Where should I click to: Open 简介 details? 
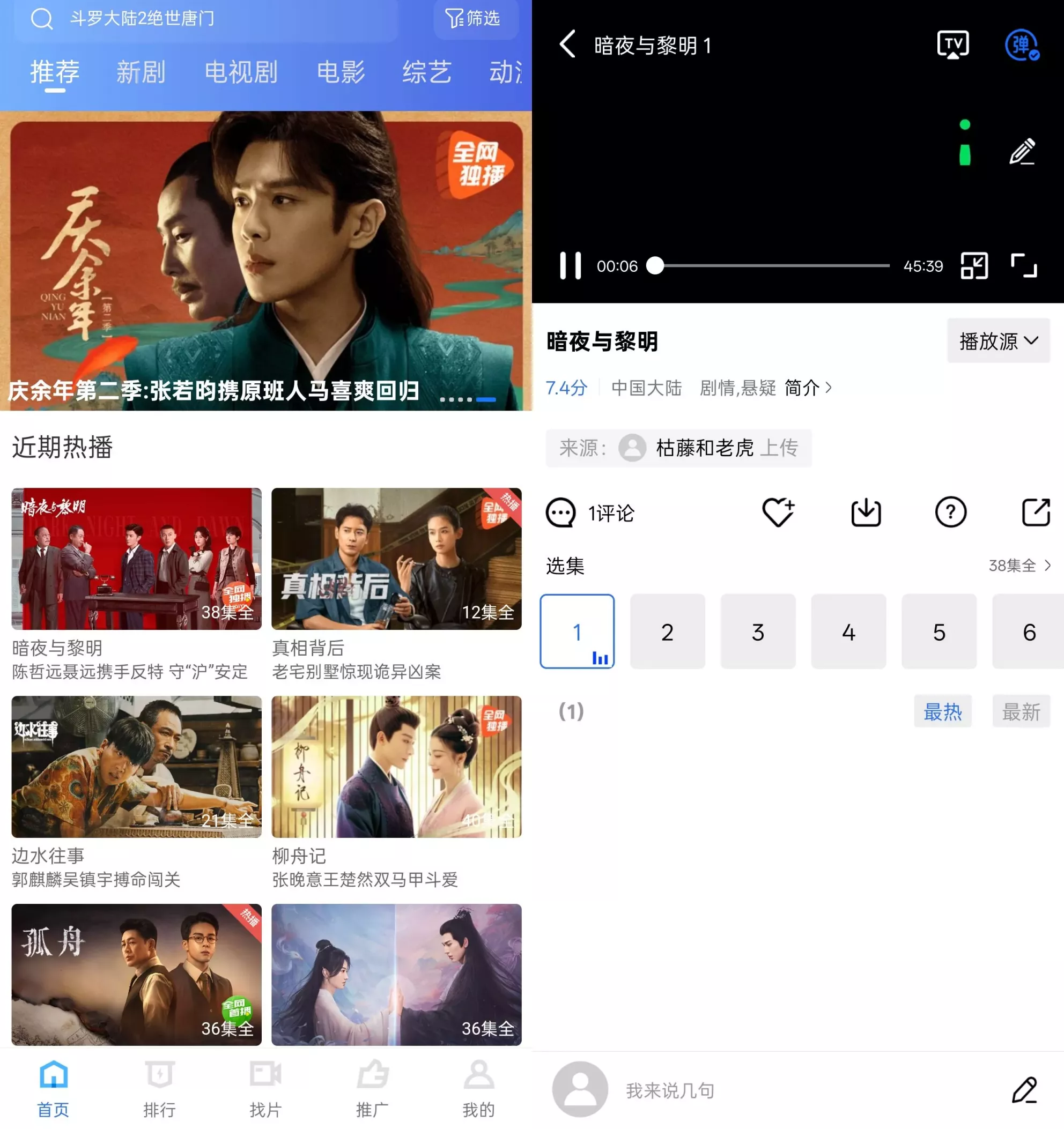[x=808, y=388]
